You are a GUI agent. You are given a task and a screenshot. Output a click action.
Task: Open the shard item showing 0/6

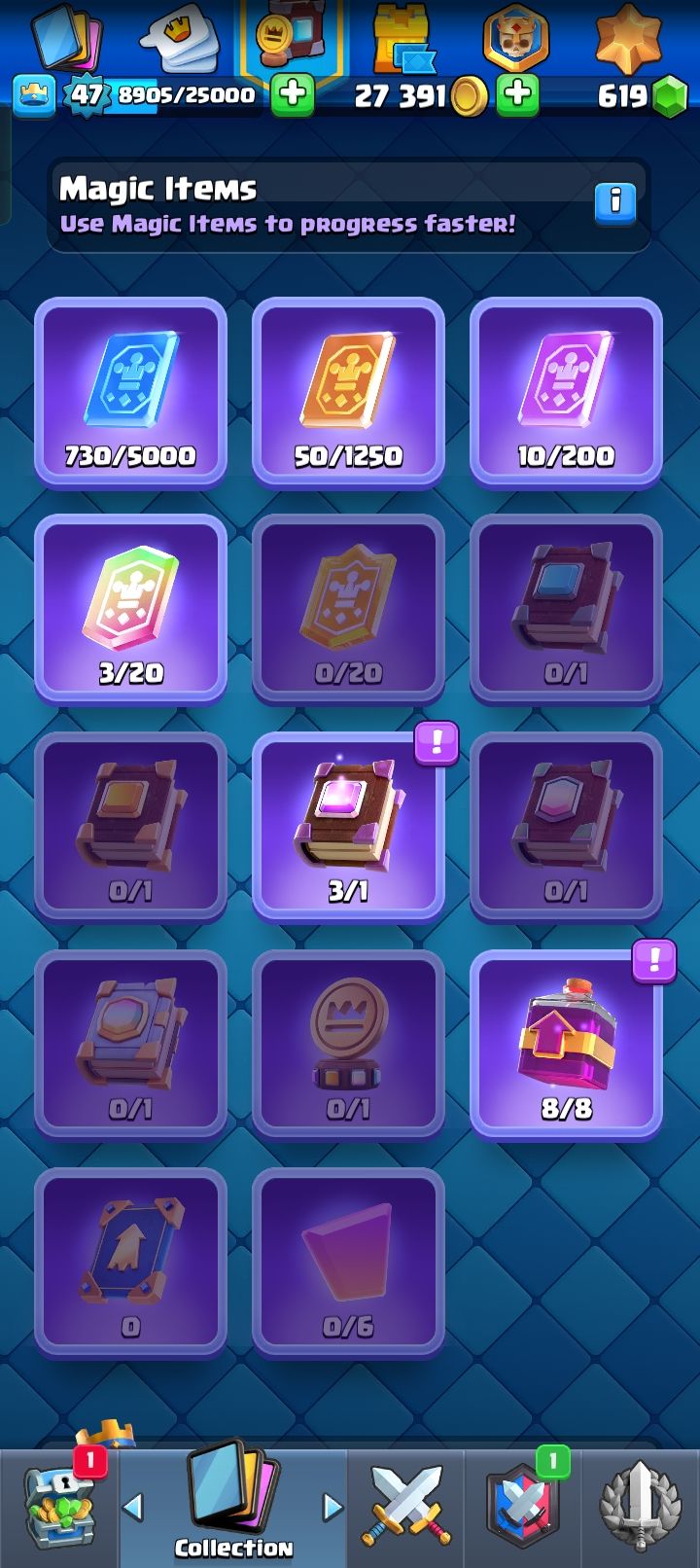pyautogui.click(x=348, y=1262)
